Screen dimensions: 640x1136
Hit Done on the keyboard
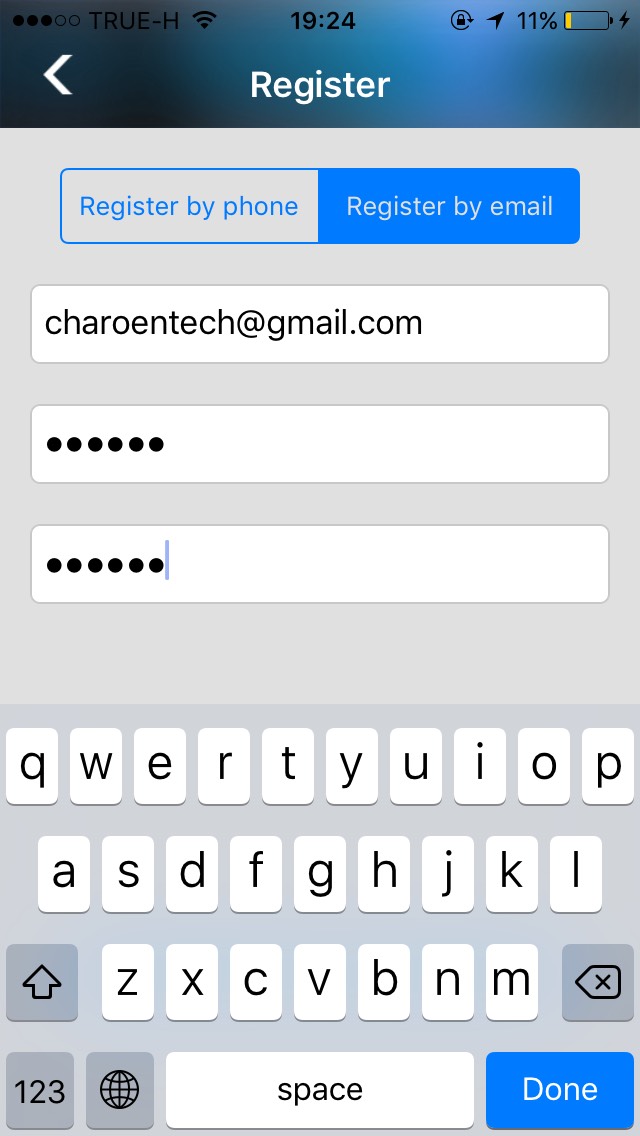[560, 1090]
